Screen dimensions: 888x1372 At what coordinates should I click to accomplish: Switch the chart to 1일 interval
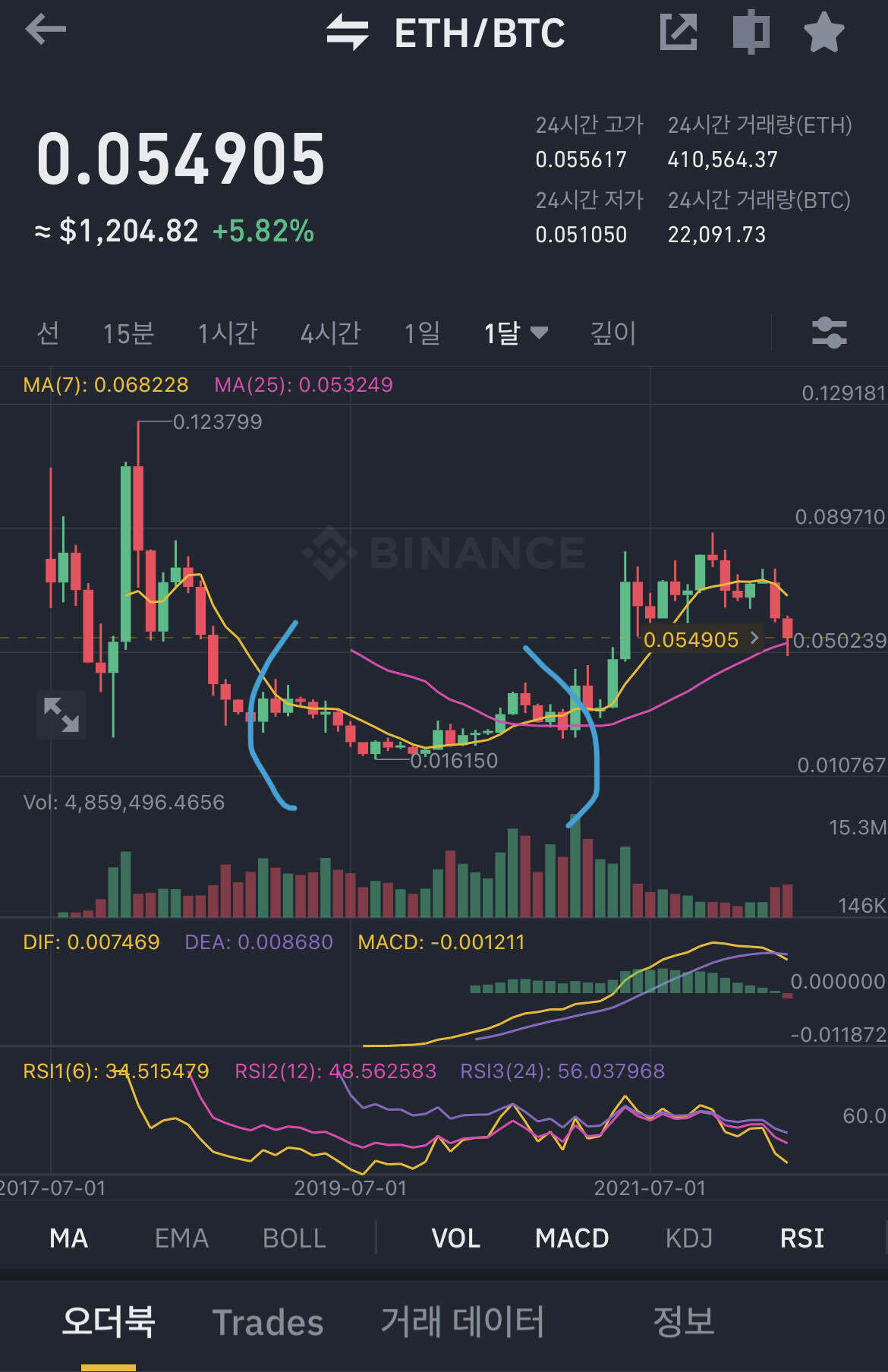[422, 333]
